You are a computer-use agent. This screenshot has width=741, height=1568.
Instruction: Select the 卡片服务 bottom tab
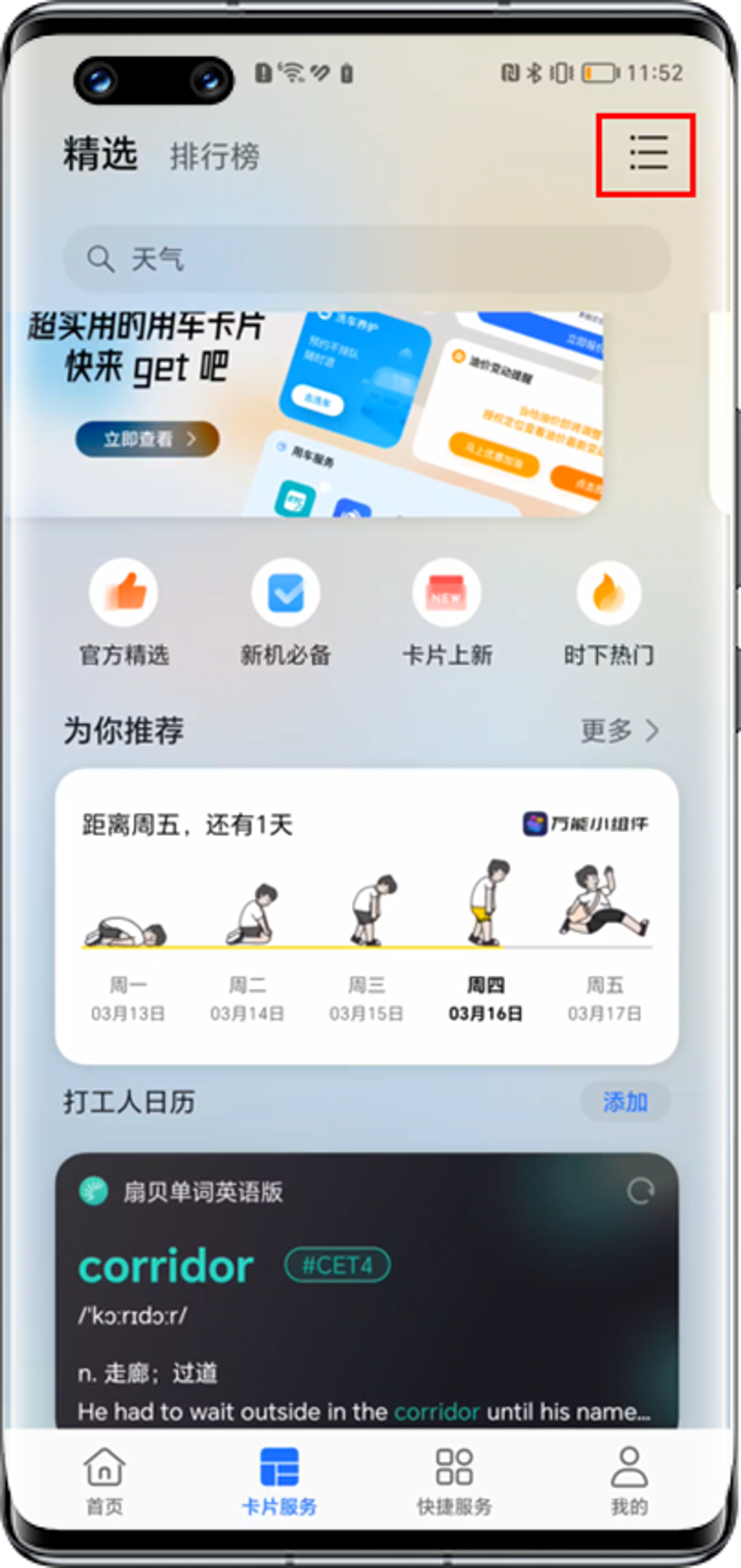(x=279, y=1480)
